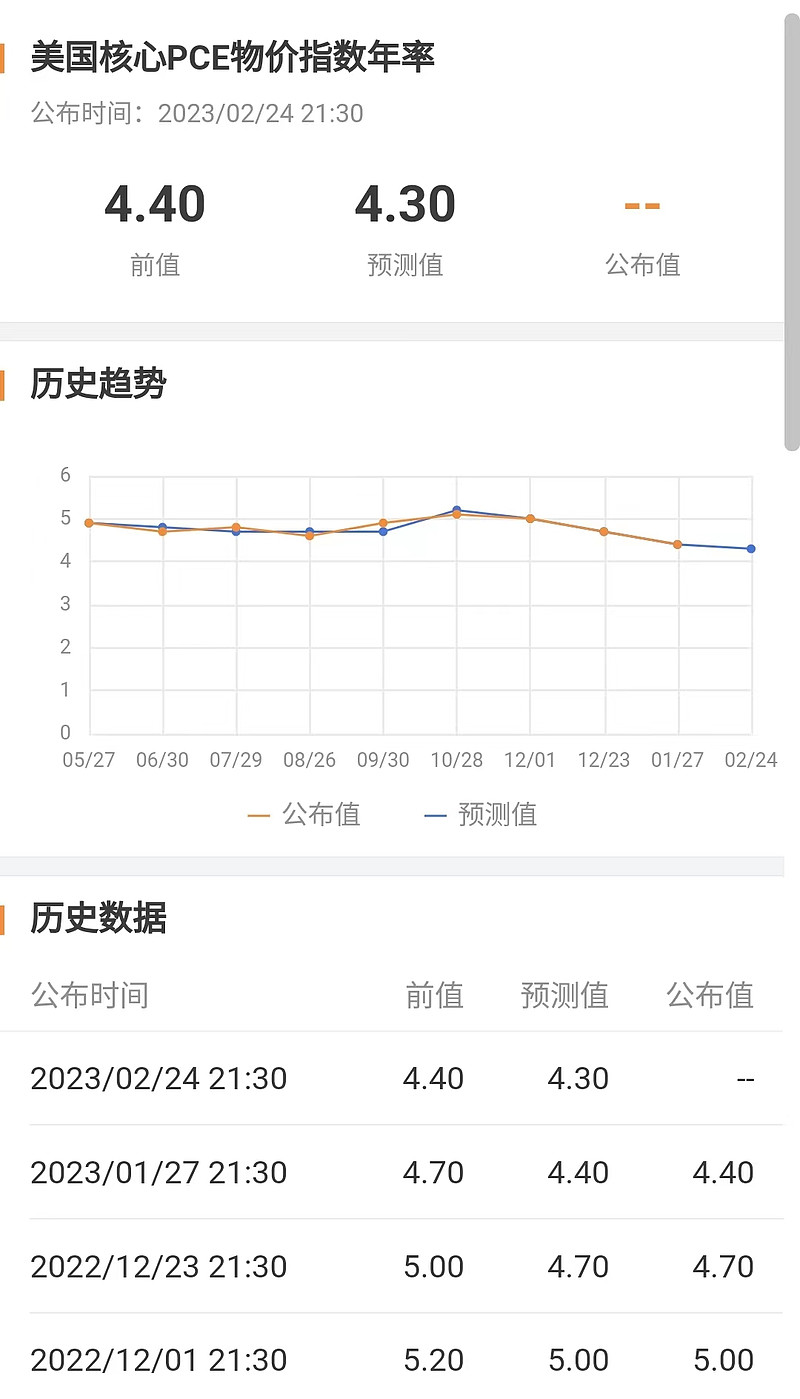
Task: Open details for the 2023/01/27 release row
Action: tap(400, 1173)
